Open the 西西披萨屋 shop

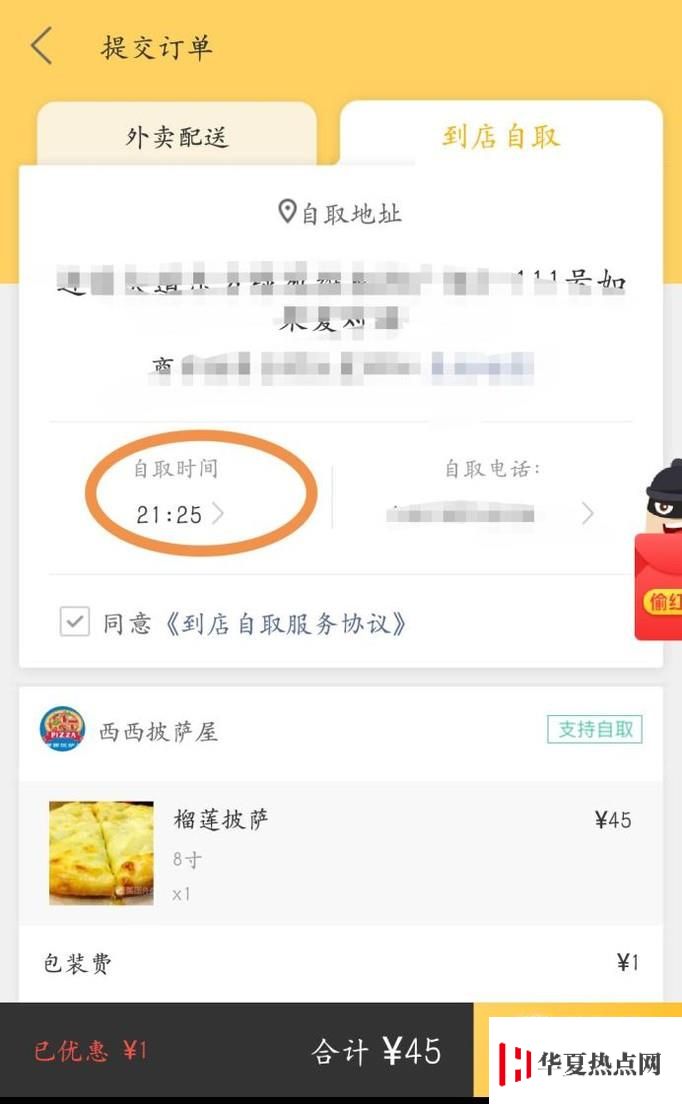tap(158, 731)
